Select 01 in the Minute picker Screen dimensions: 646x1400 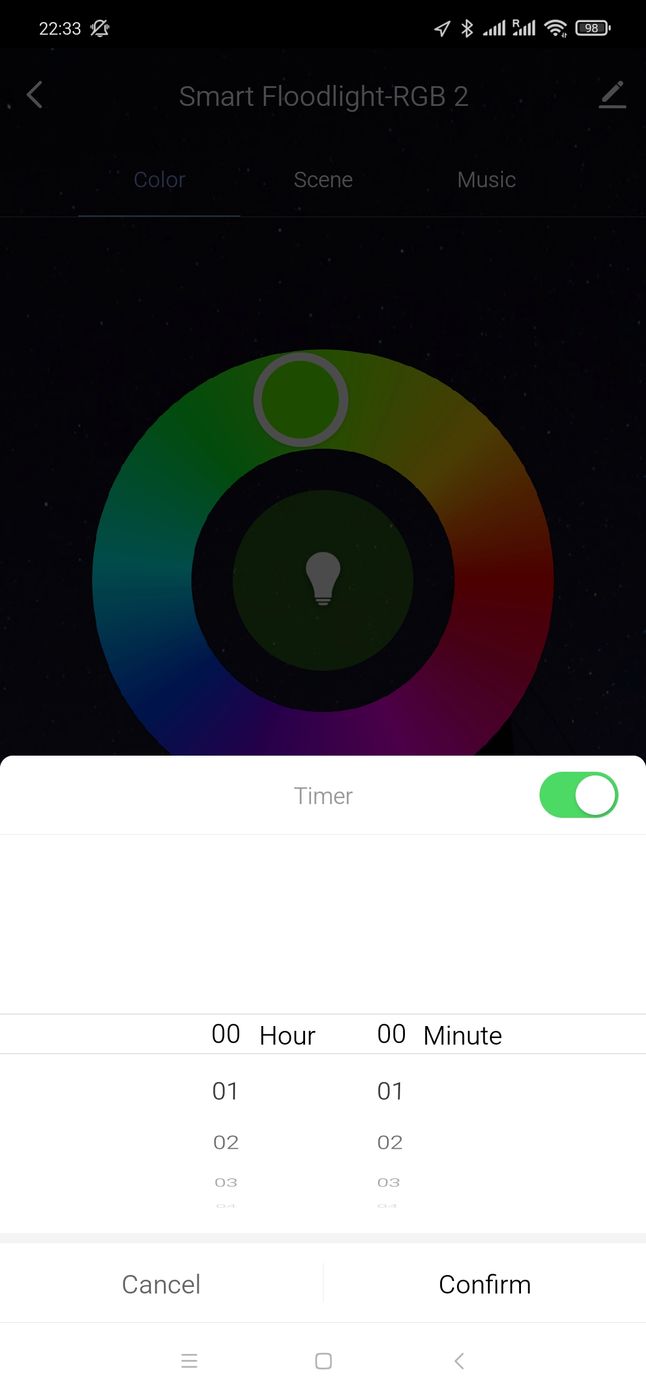coord(390,1091)
